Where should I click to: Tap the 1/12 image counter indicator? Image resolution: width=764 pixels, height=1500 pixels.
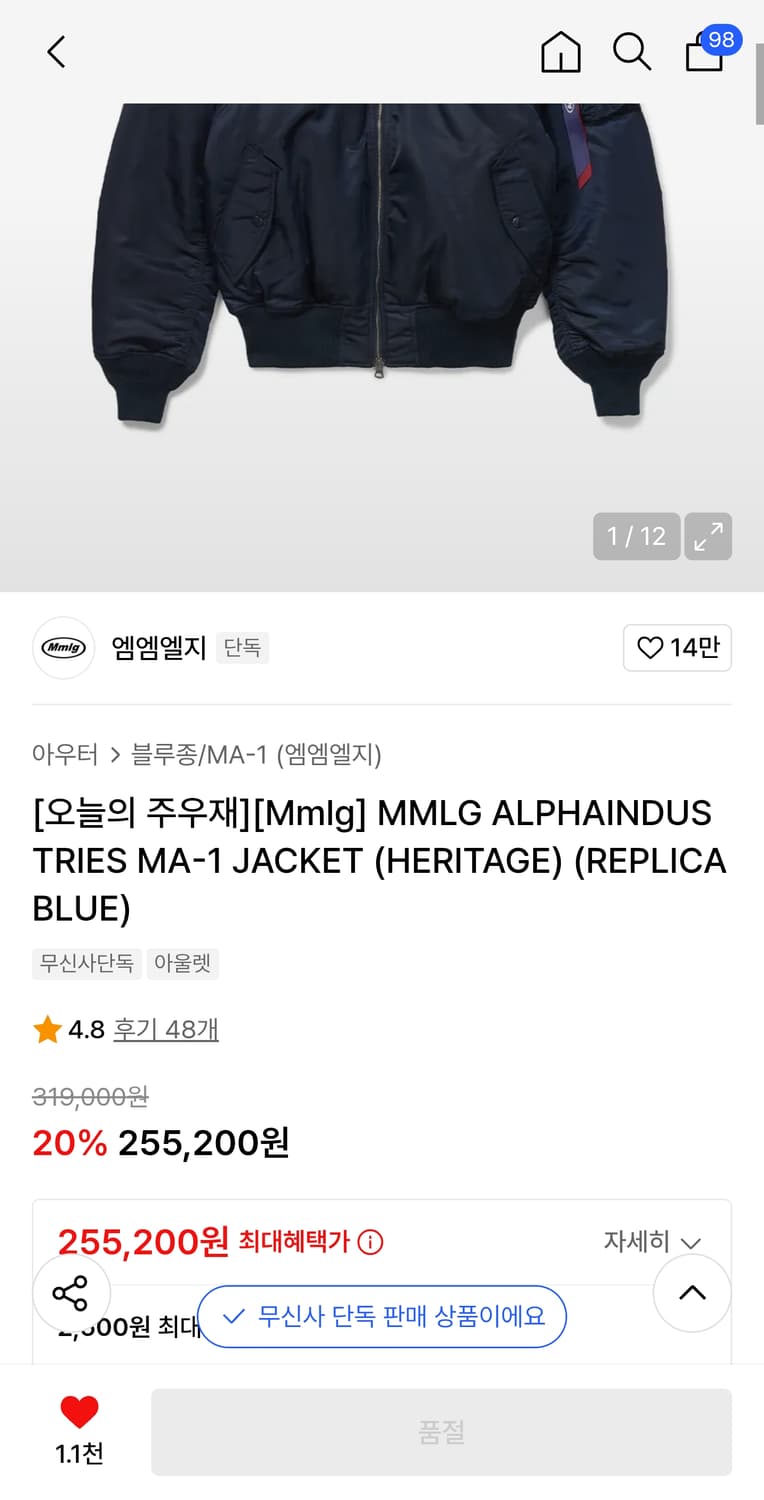[636, 537]
